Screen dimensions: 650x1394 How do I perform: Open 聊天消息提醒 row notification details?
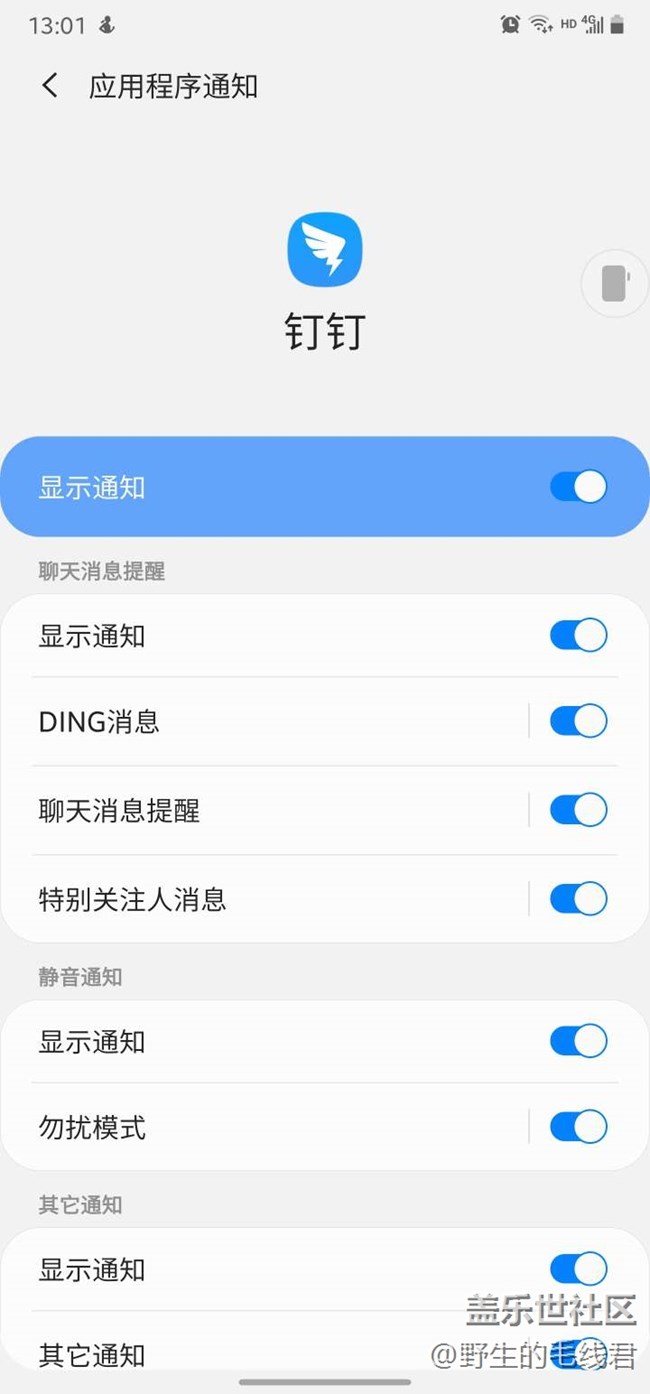click(x=265, y=810)
